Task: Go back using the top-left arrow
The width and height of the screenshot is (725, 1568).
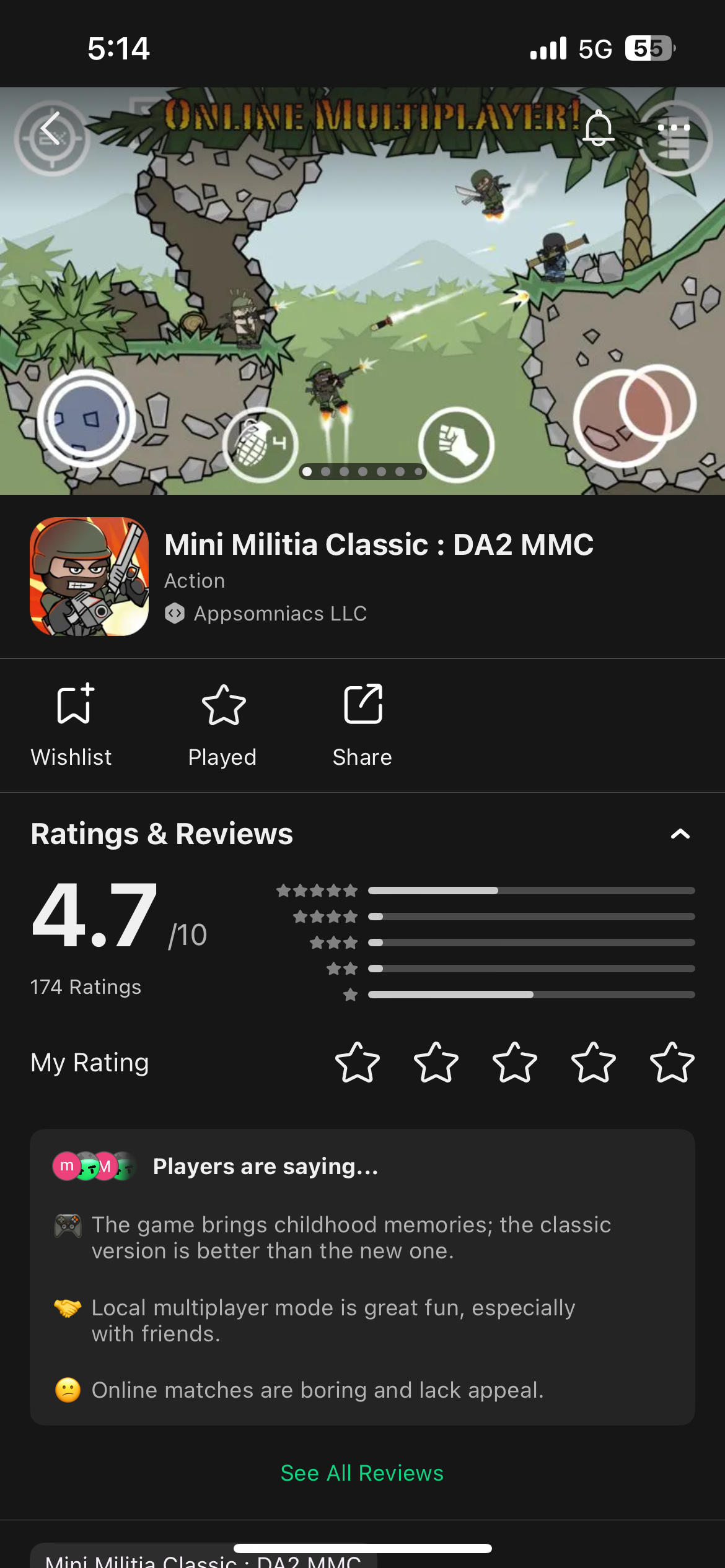Action: coord(51,129)
